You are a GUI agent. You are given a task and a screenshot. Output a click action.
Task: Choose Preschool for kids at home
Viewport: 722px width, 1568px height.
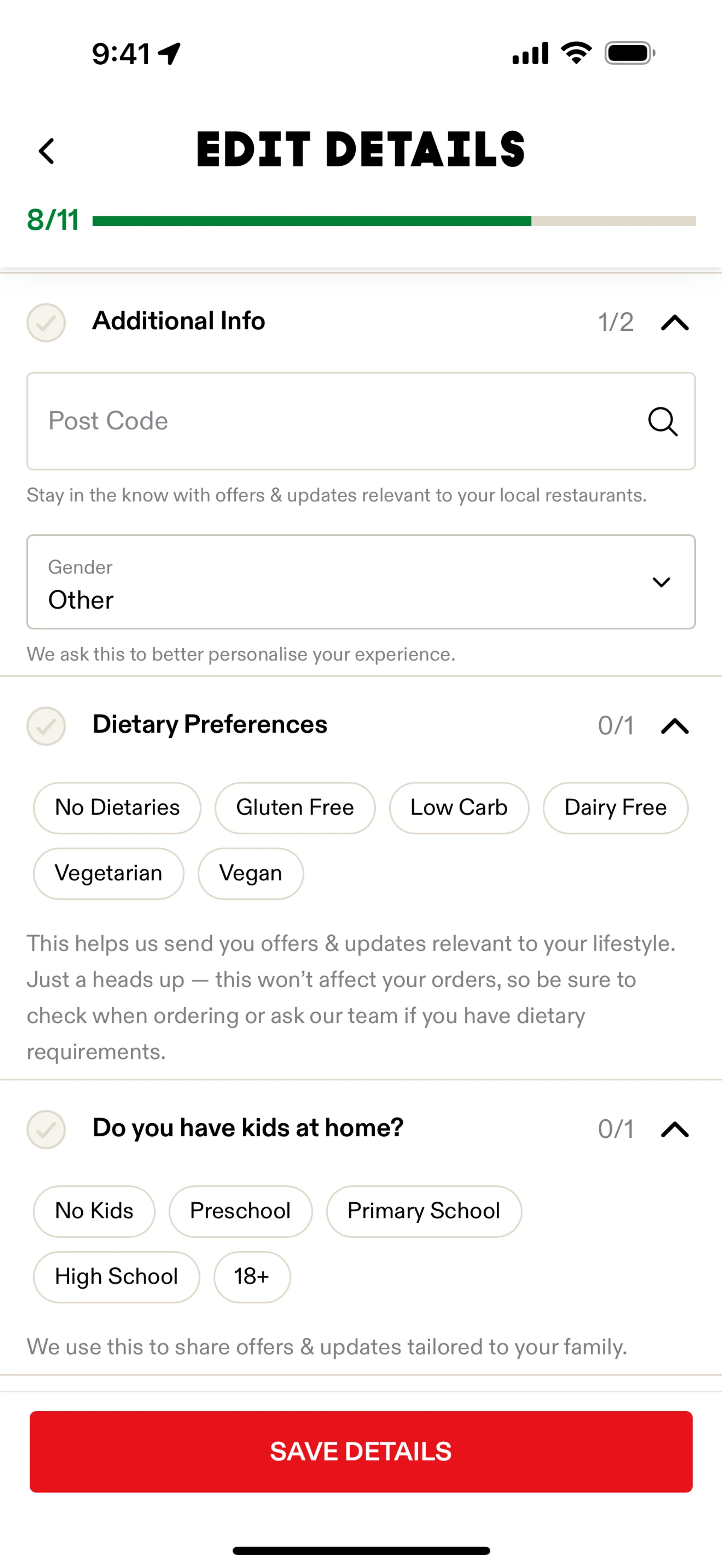240,1211
